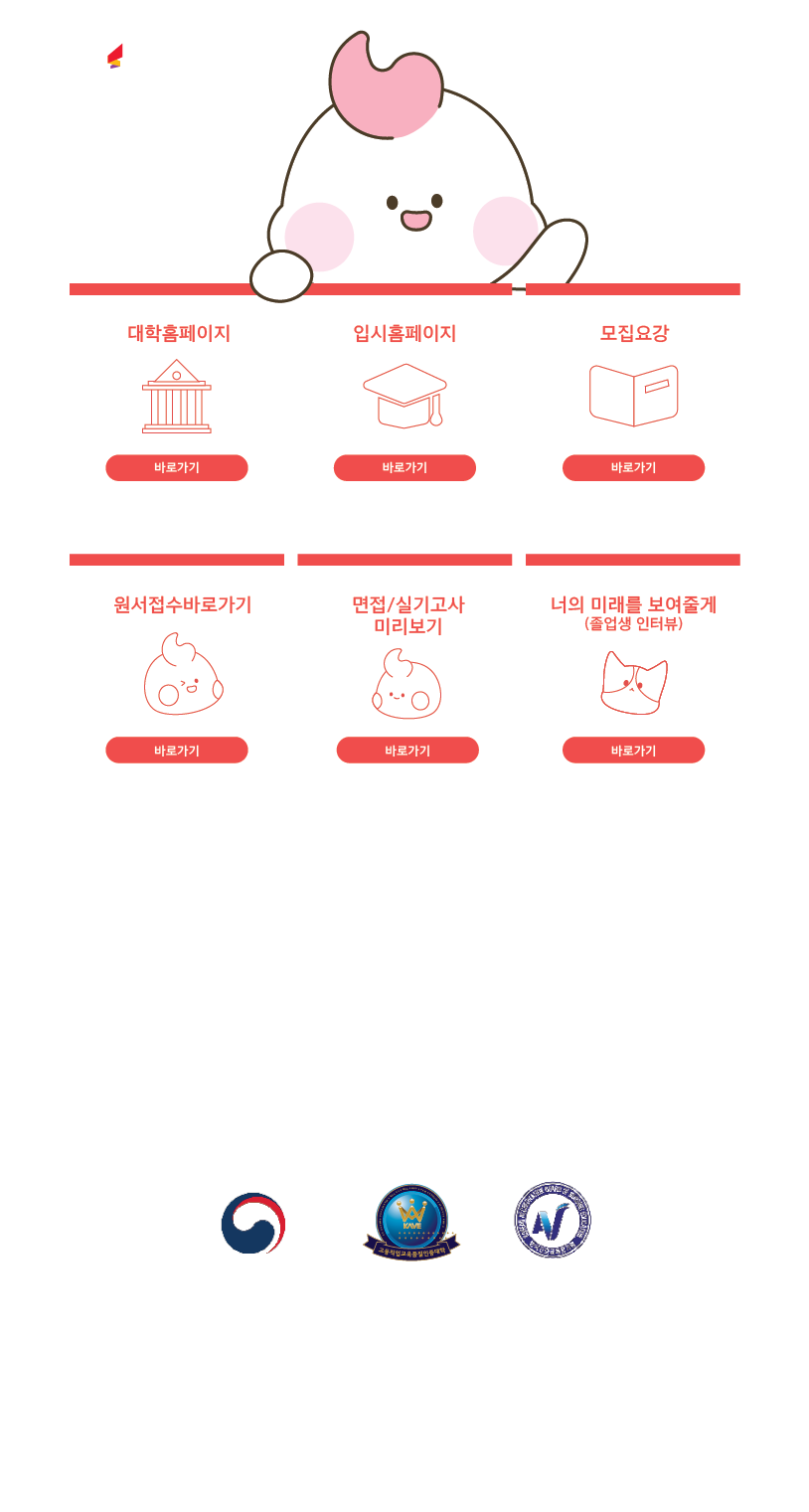The width and height of the screenshot is (809, 1512).
Task: Open 입시홈페이지 with its 바로가기 button
Action: tap(404, 468)
